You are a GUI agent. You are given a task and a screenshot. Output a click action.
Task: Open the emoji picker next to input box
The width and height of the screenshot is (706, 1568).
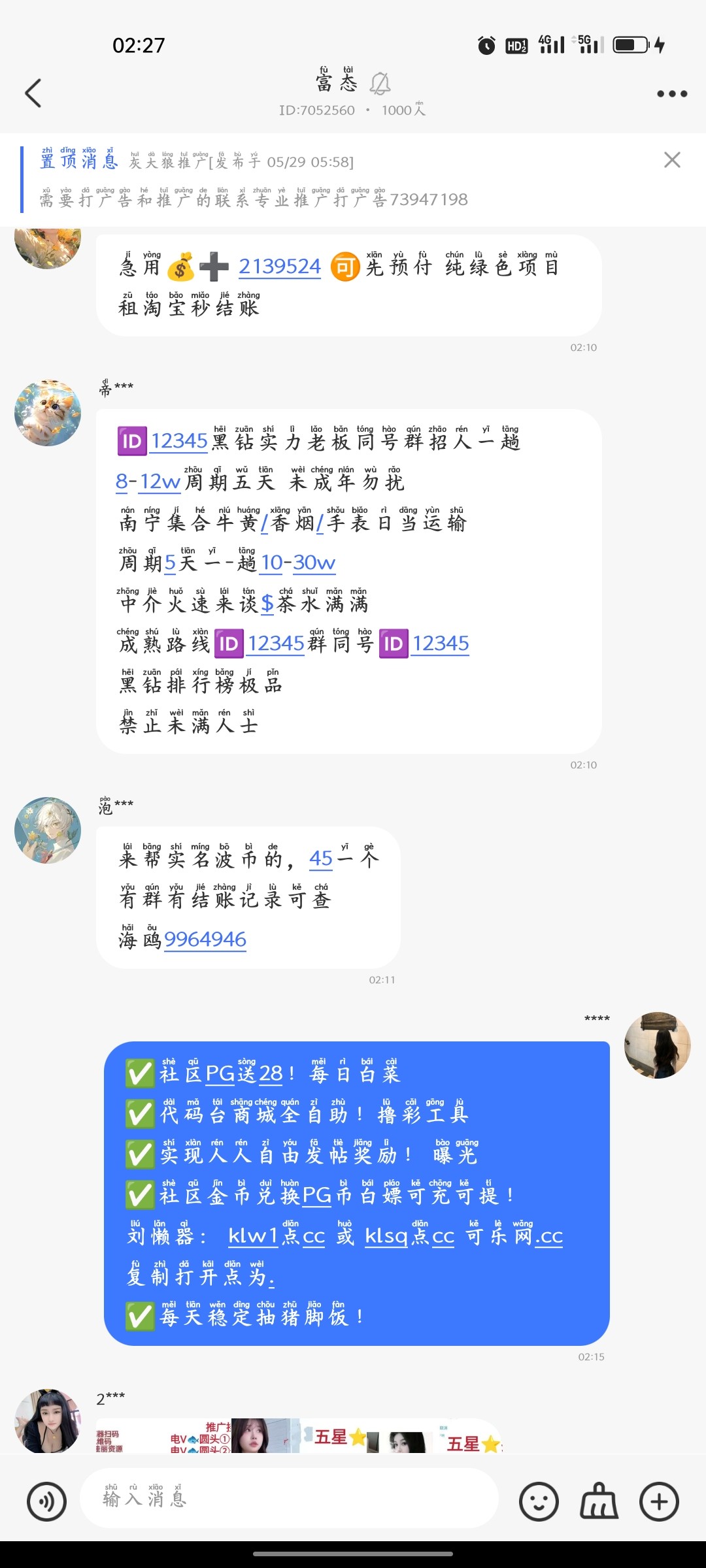537,1501
